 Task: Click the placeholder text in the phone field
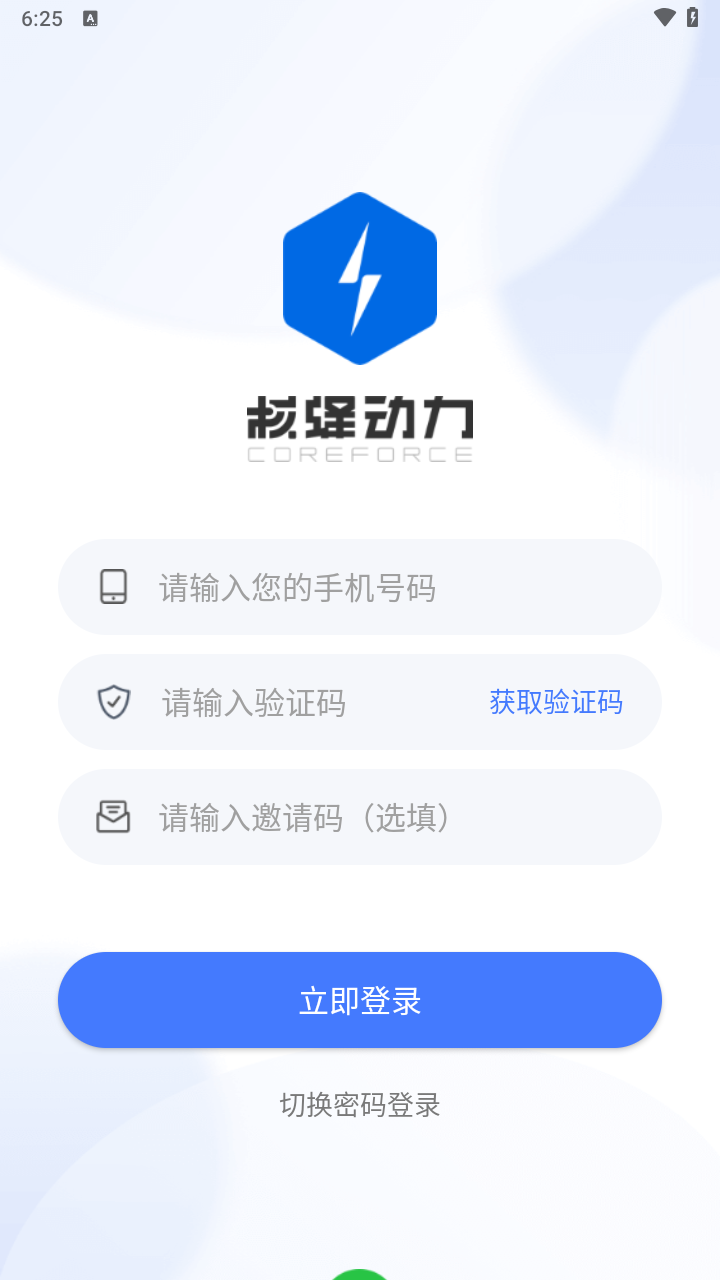click(x=298, y=588)
